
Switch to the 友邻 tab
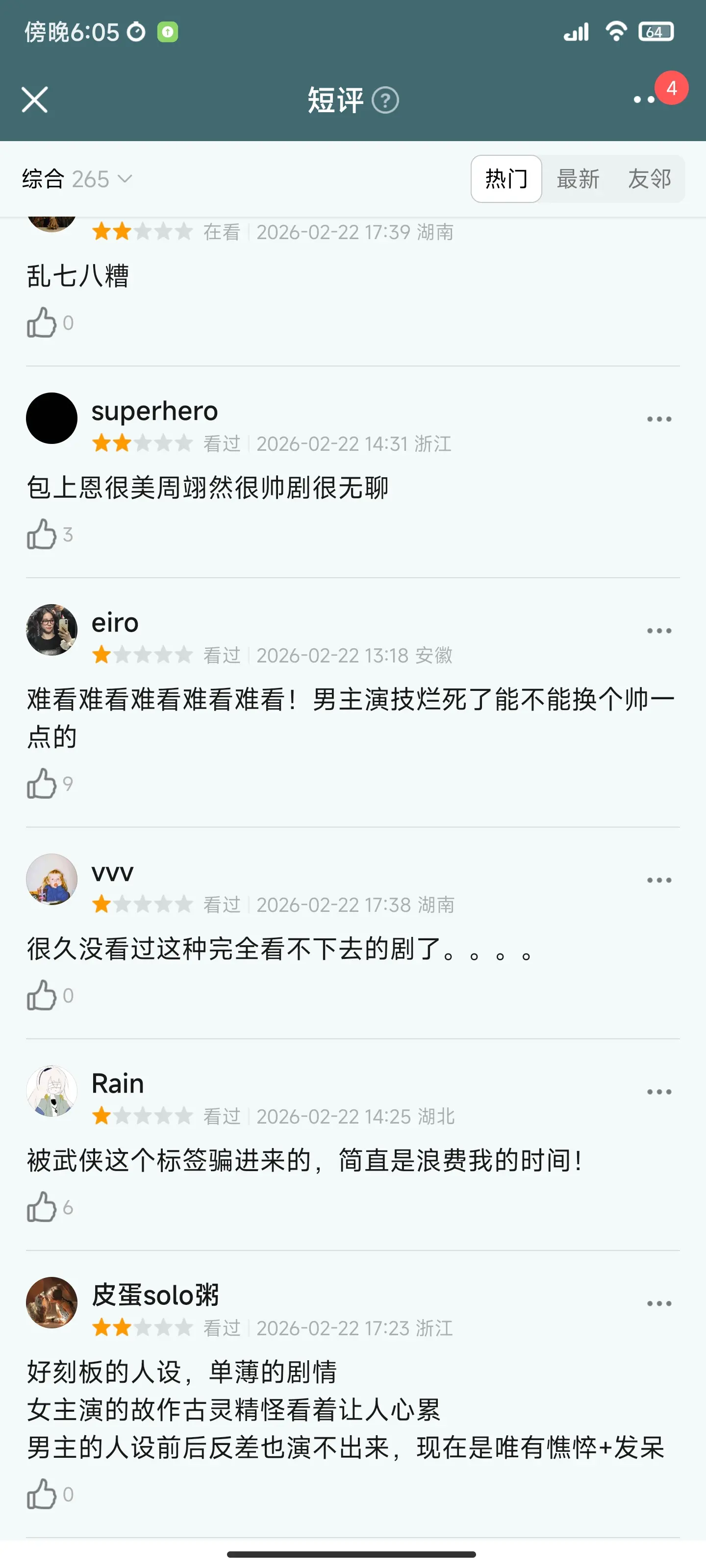click(649, 179)
